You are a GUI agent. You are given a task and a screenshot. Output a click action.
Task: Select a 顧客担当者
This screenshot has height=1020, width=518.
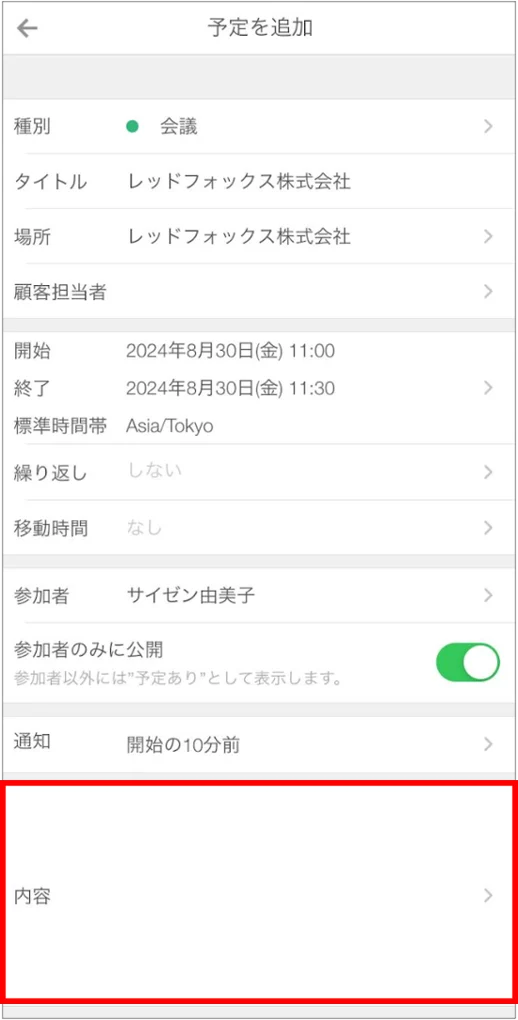[259, 291]
